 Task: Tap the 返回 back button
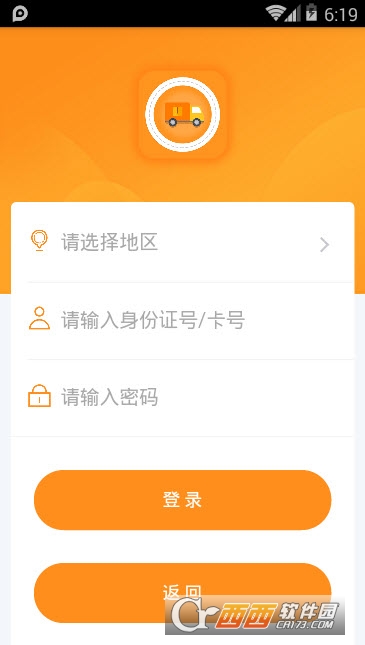click(x=182, y=592)
